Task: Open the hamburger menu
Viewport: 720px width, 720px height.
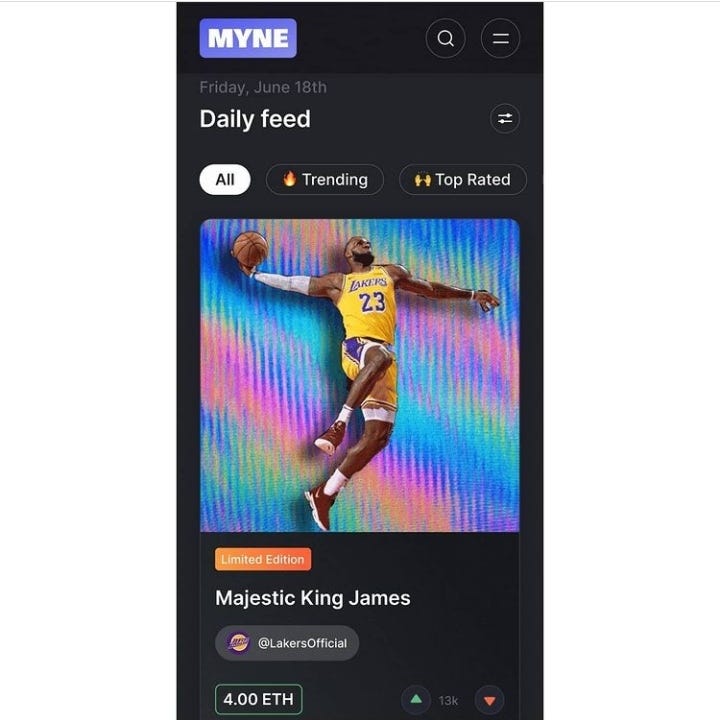Action: [x=500, y=39]
